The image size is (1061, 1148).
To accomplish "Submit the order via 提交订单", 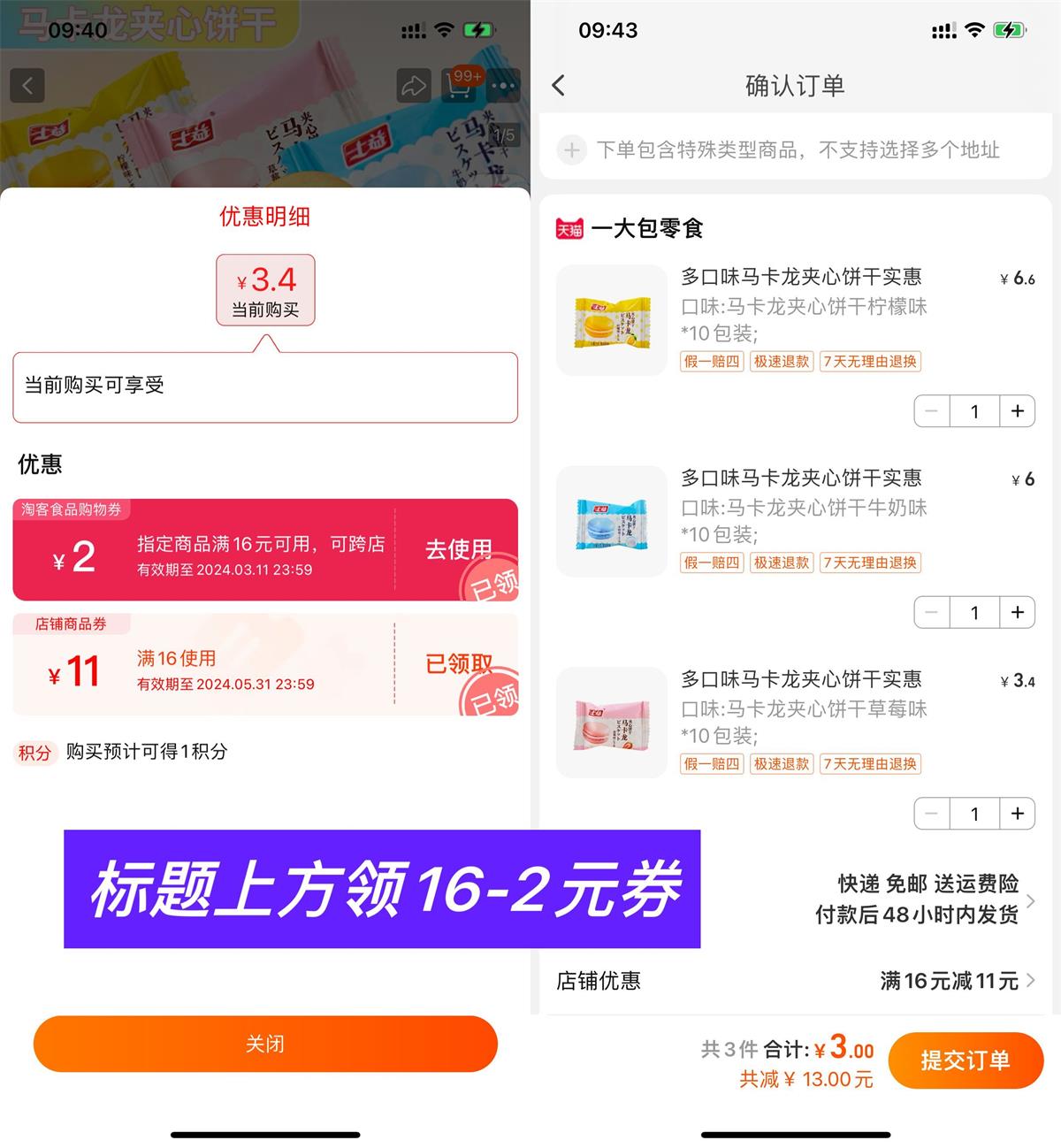I will pyautogui.click(x=966, y=1060).
